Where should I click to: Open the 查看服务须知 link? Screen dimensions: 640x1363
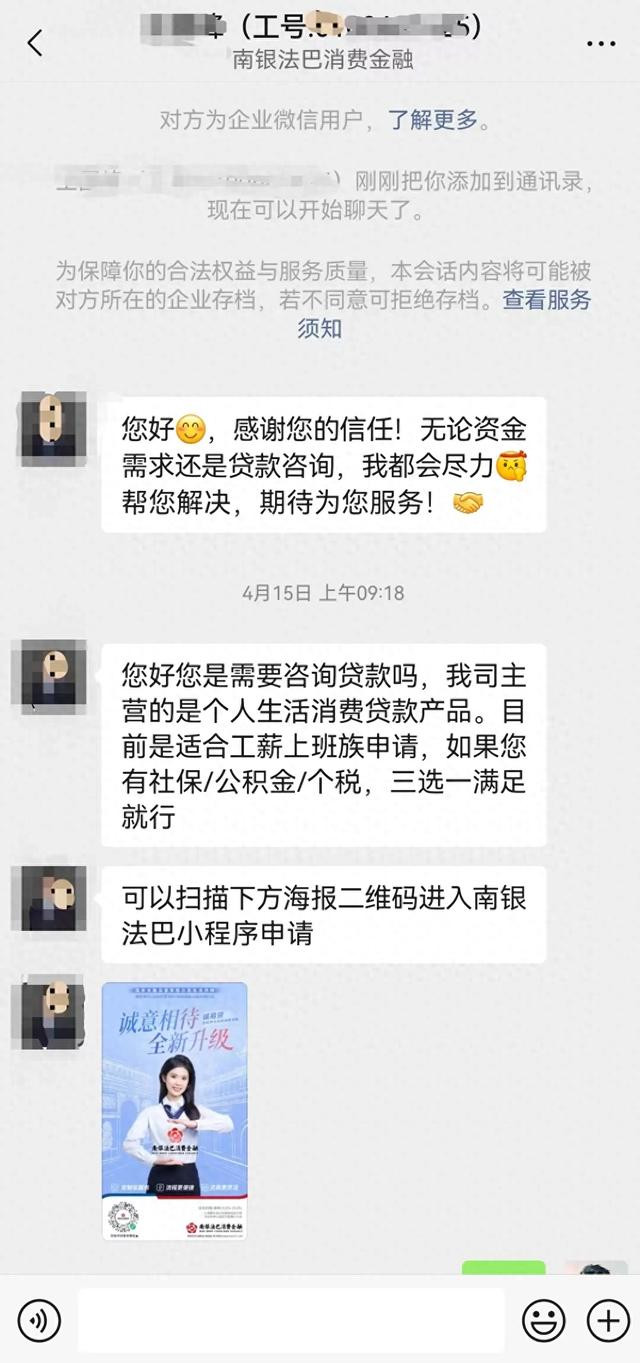(x=546, y=299)
